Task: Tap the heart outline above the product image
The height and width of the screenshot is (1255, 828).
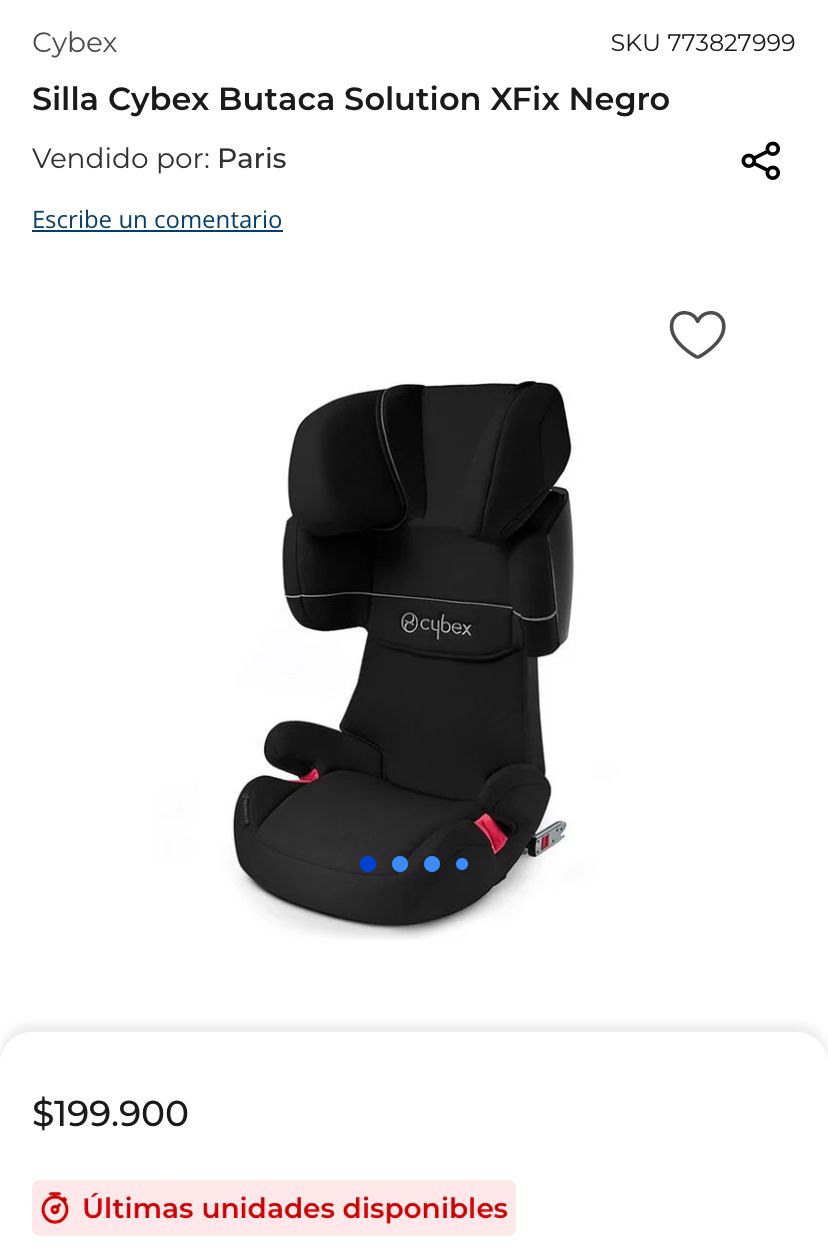Action: coord(697,335)
